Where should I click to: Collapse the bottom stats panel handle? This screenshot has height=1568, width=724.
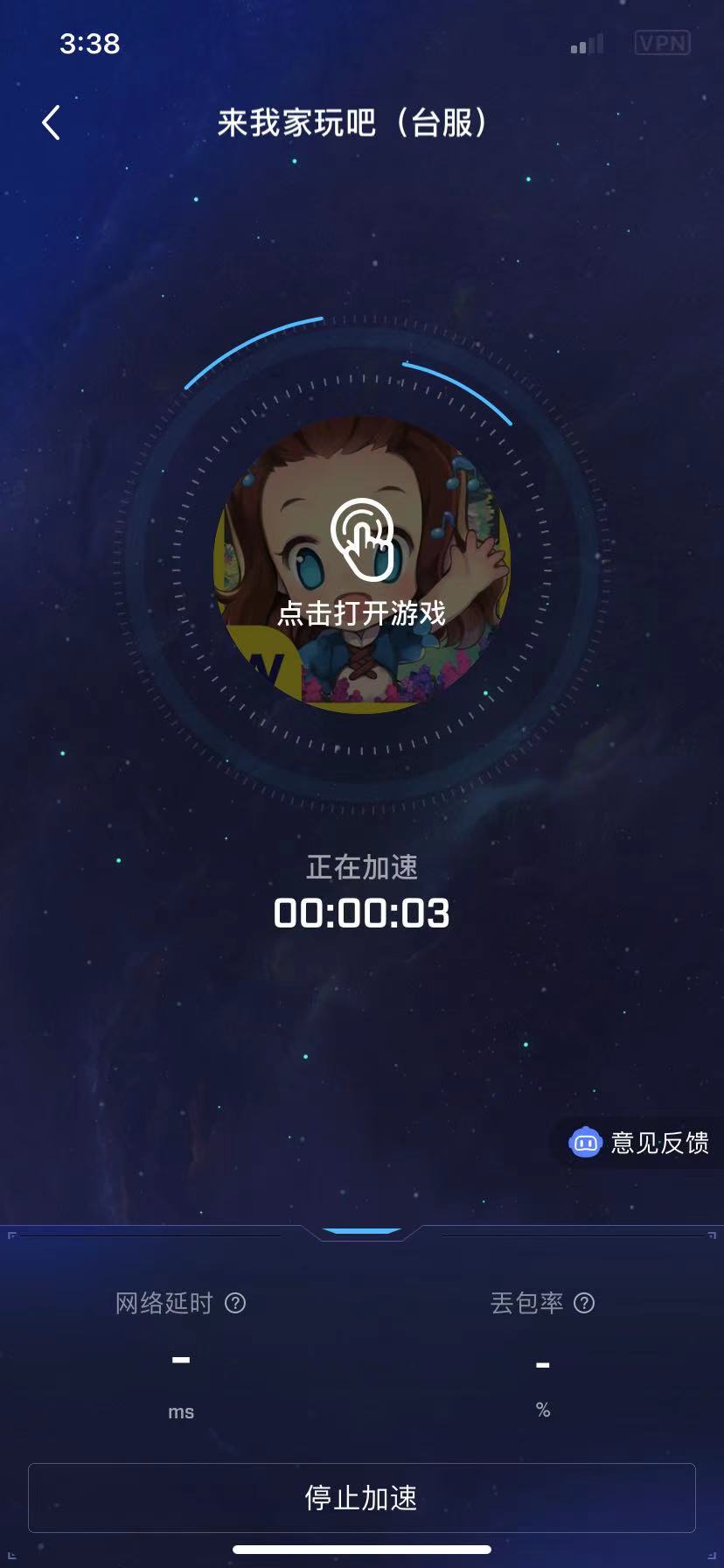click(361, 1232)
